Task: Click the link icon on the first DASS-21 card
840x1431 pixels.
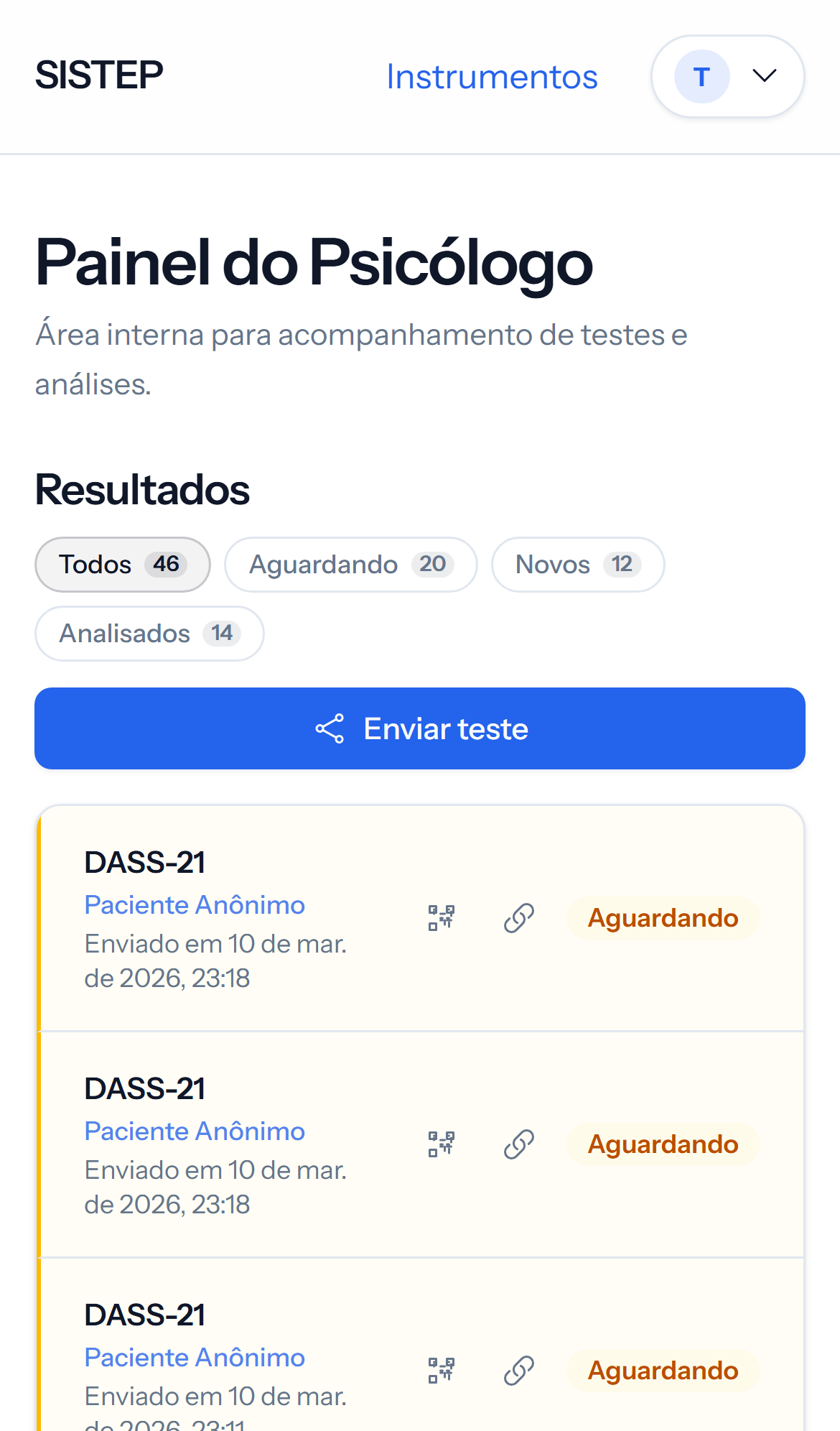Action: pos(518,917)
